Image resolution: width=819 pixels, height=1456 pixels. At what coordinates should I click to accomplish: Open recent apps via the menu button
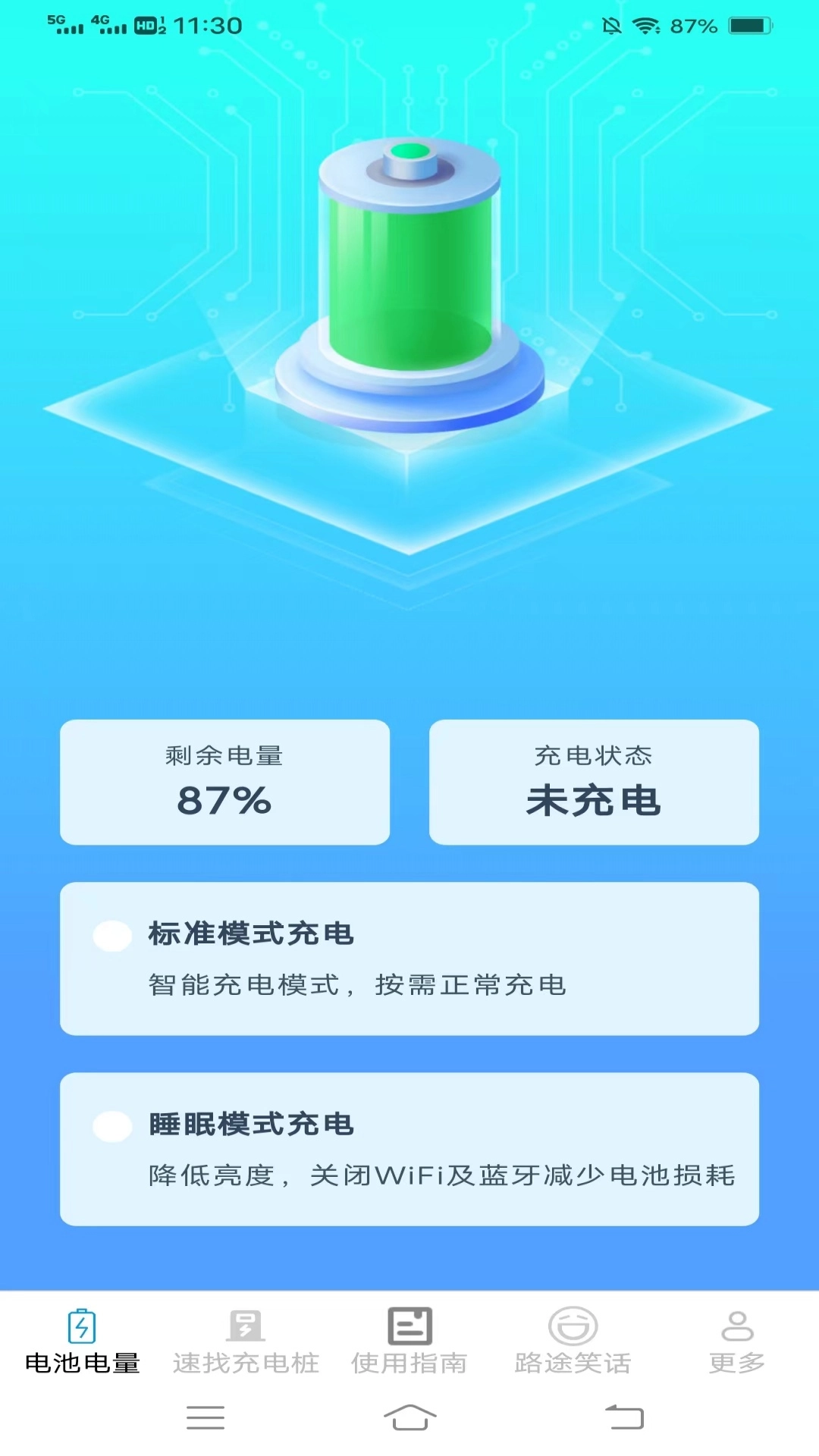pos(205,1418)
